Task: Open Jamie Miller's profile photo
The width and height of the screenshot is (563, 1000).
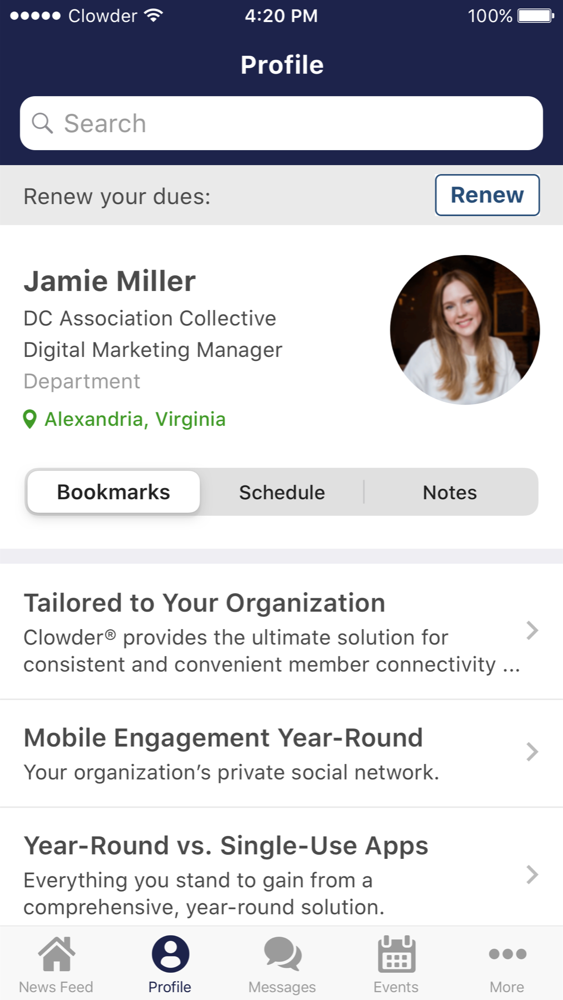Action: (x=465, y=330)
